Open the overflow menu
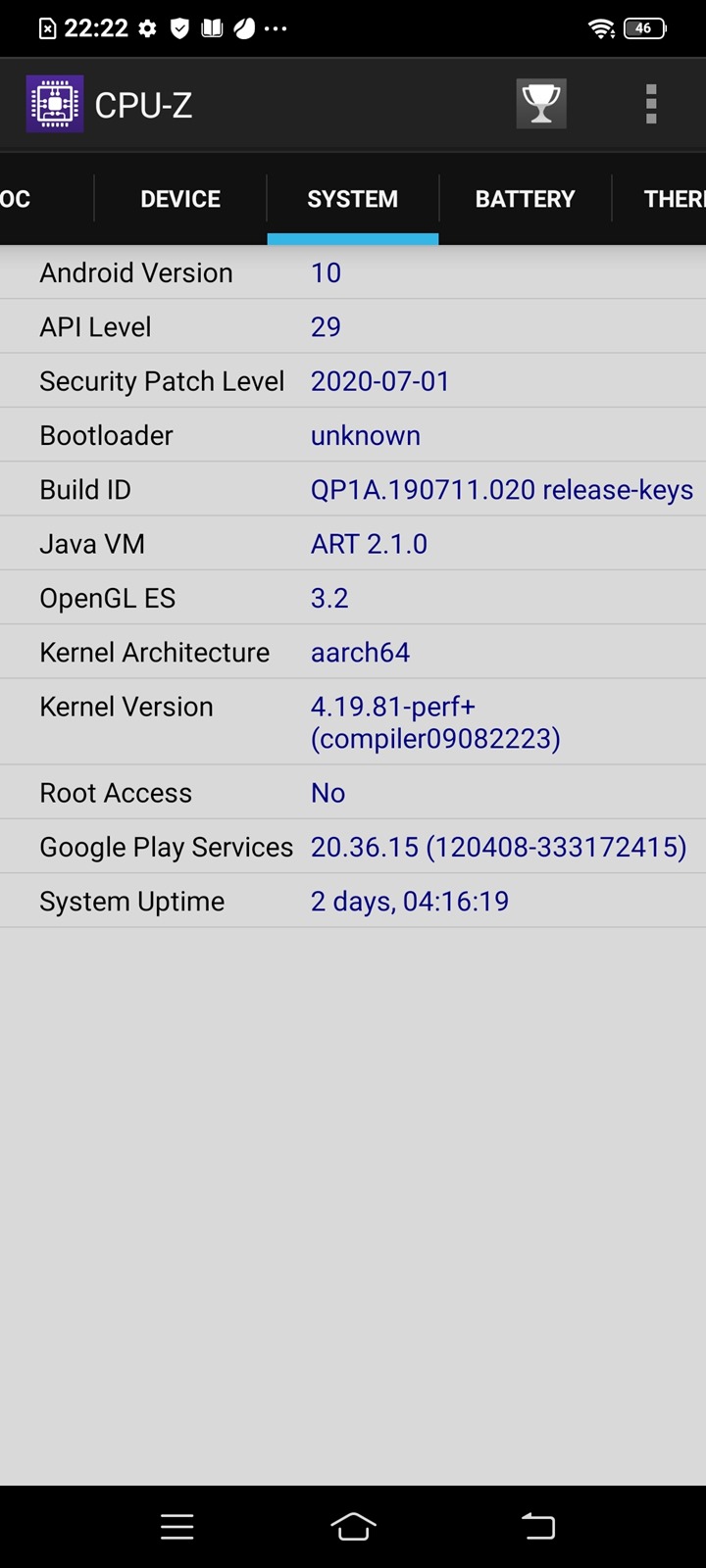 [x=650, y=104]
